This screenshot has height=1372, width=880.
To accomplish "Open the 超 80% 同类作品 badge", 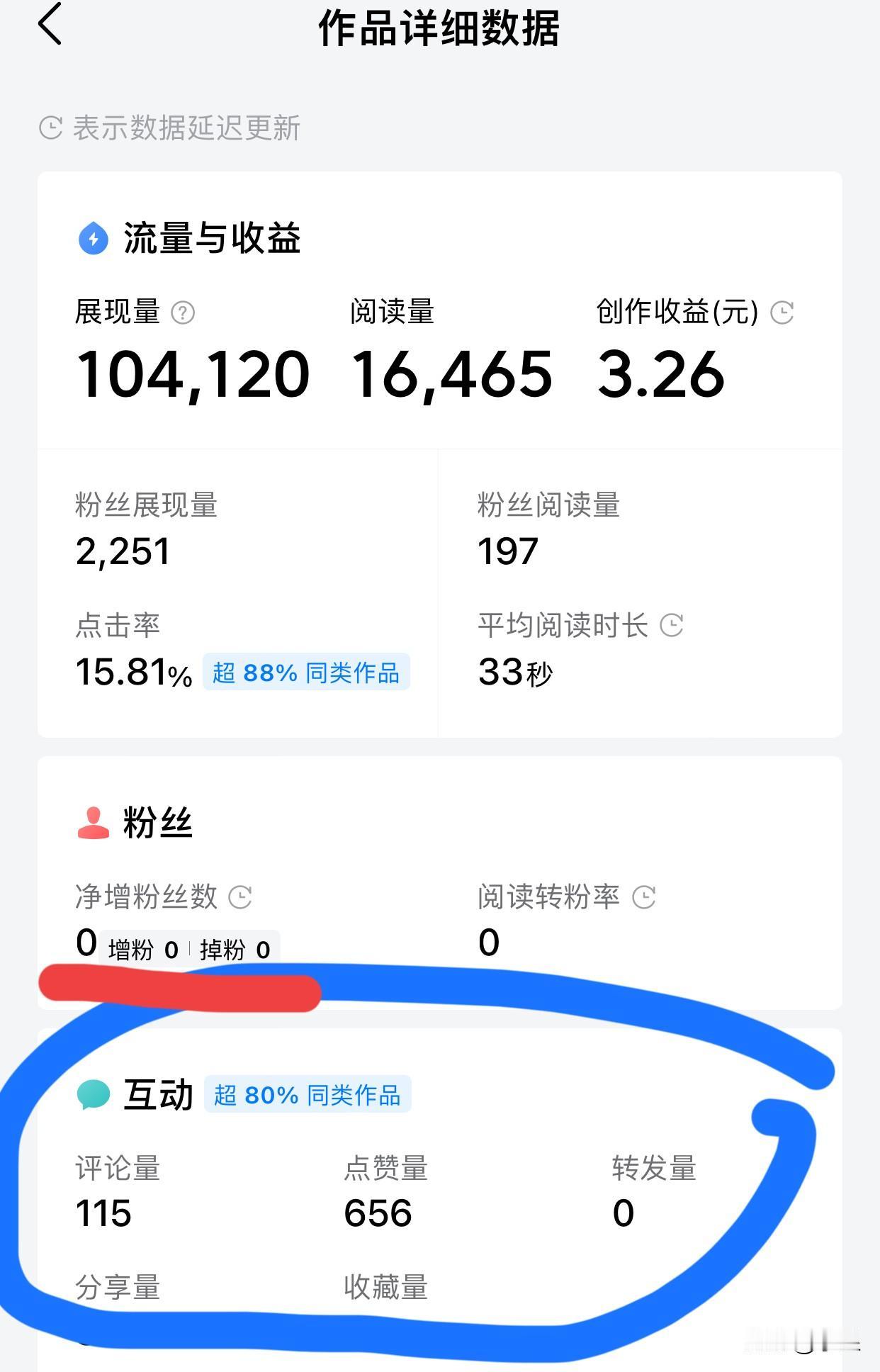I will [x=307, y=1095].
